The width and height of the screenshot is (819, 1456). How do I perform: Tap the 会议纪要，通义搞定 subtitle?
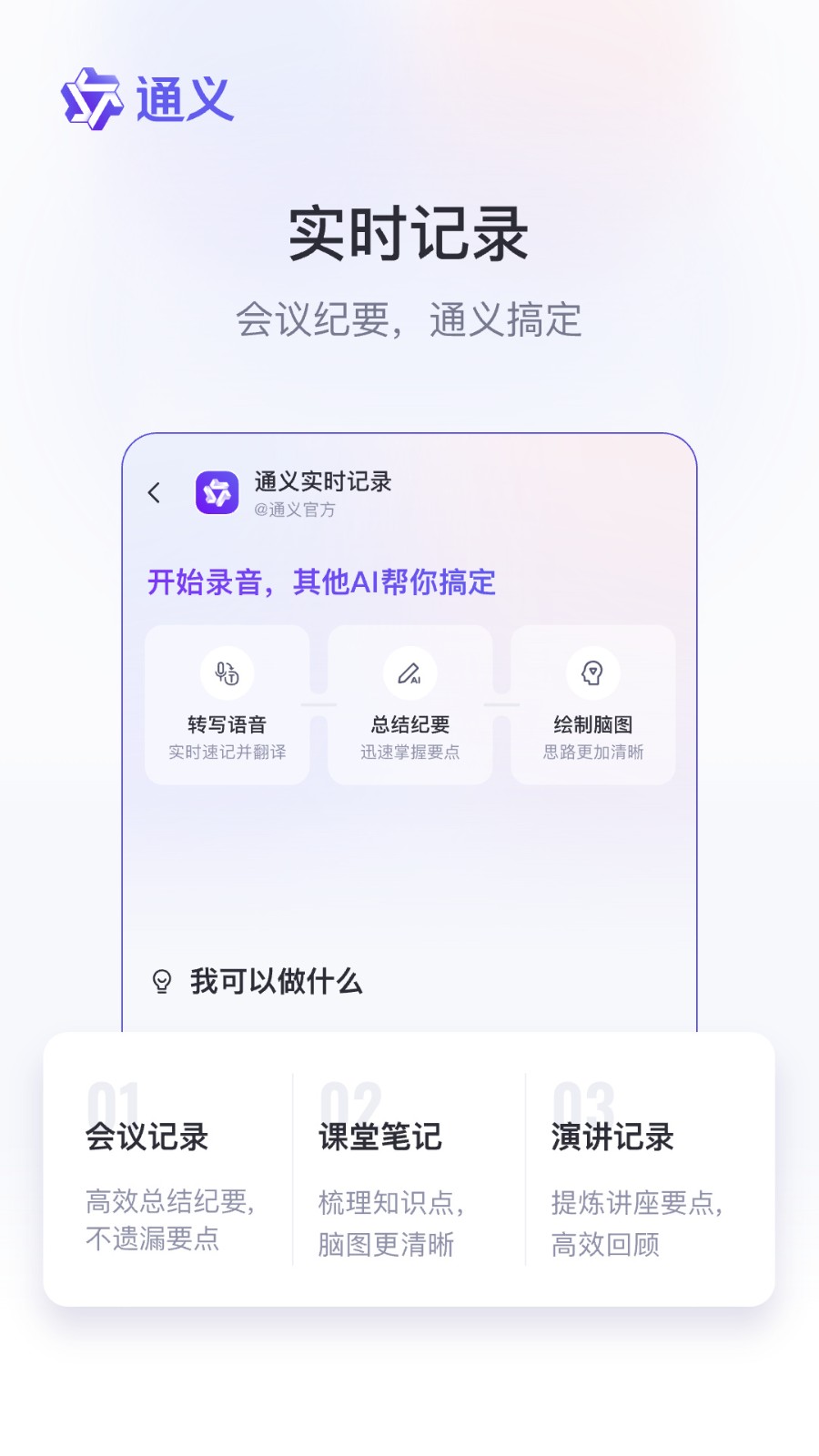409,318
